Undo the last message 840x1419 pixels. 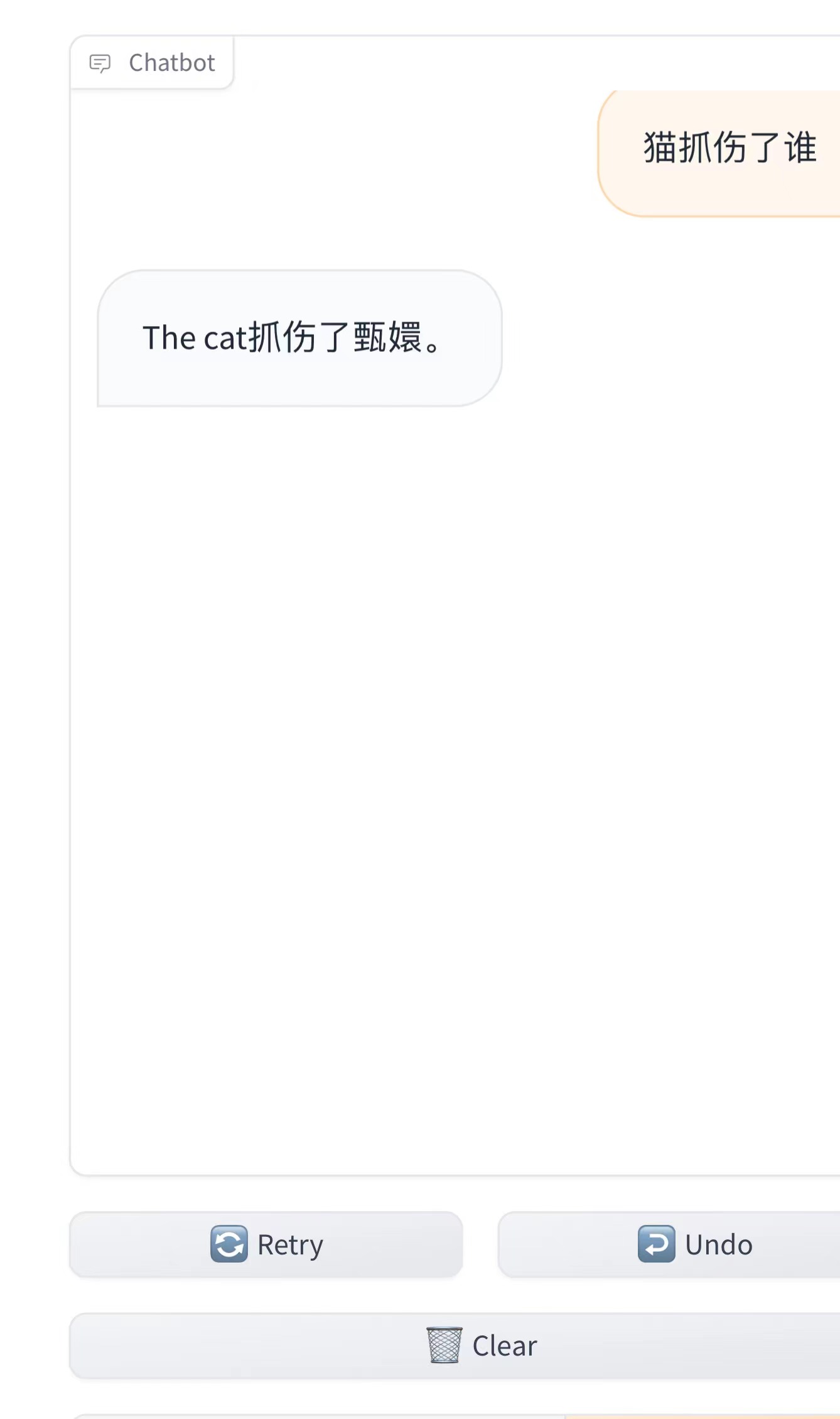(x=669, y=1244)
